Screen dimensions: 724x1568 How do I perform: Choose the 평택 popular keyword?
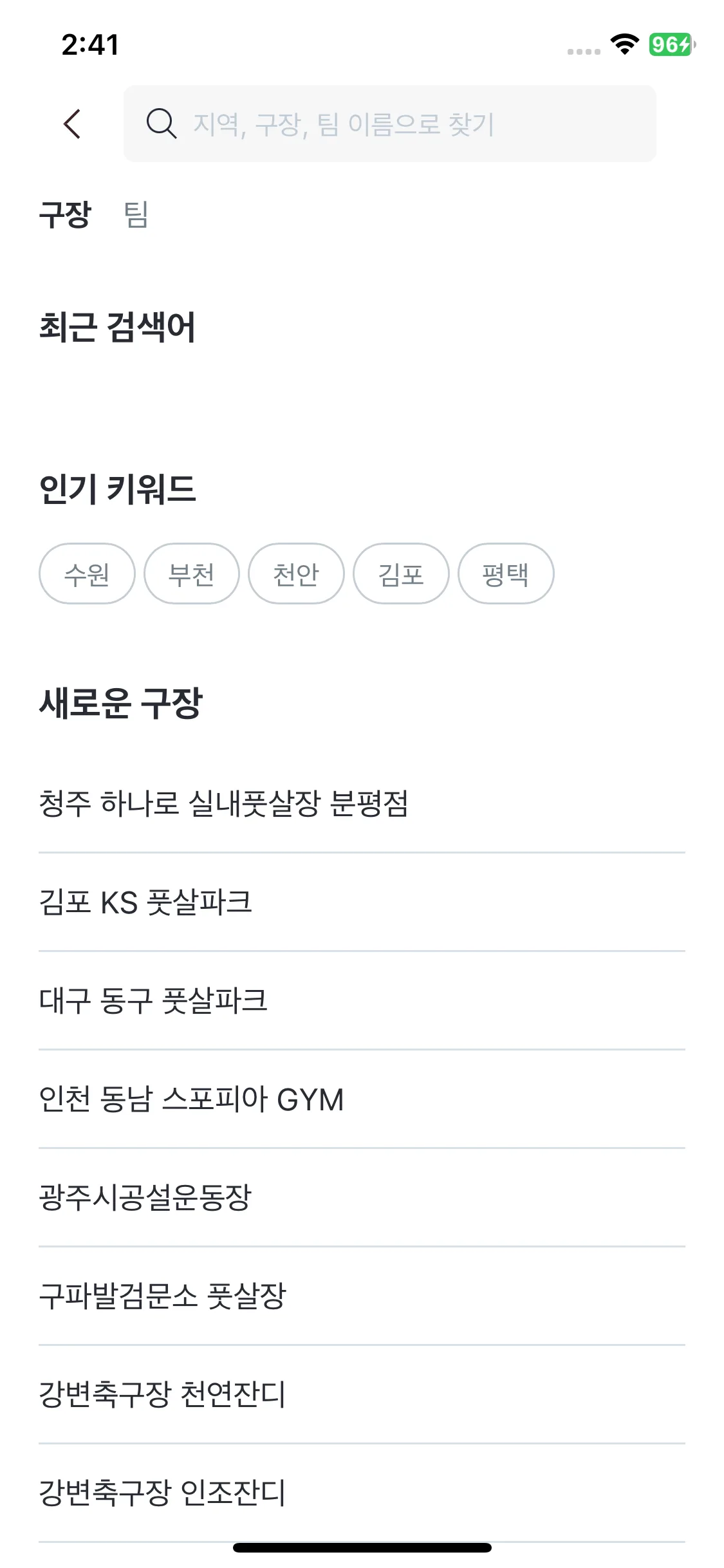pos(505,574)
